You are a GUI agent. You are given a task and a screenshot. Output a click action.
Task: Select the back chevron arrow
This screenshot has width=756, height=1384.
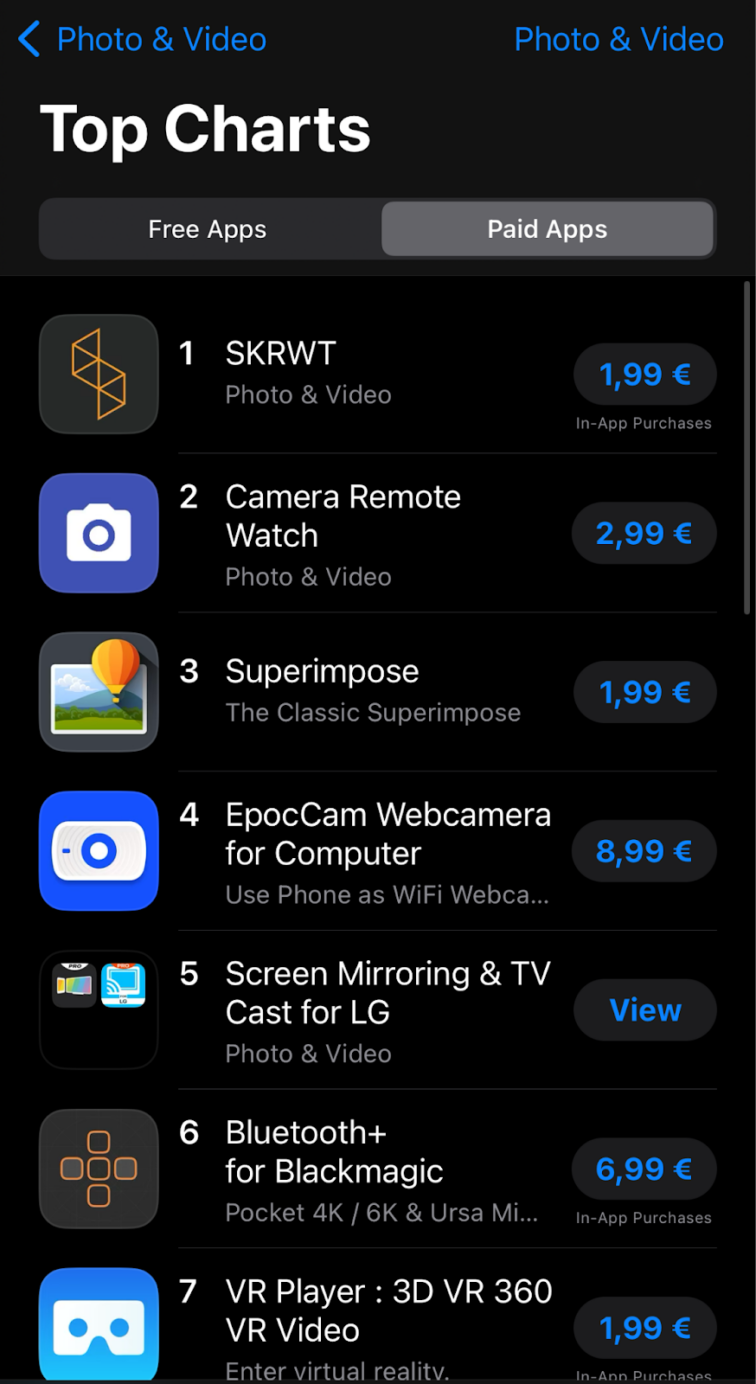29,39
